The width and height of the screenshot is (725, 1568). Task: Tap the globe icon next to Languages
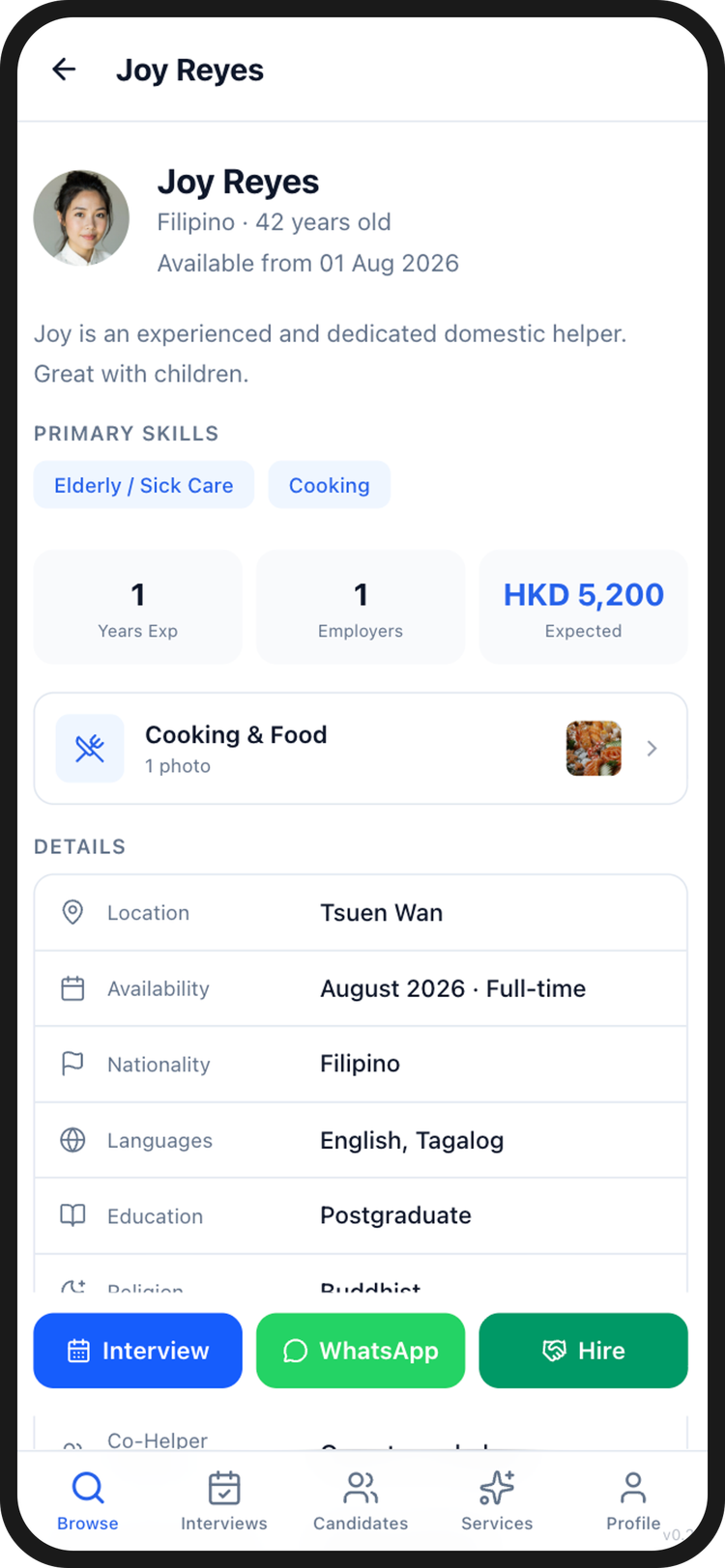pyautogui.click(x=72, y=1140)
